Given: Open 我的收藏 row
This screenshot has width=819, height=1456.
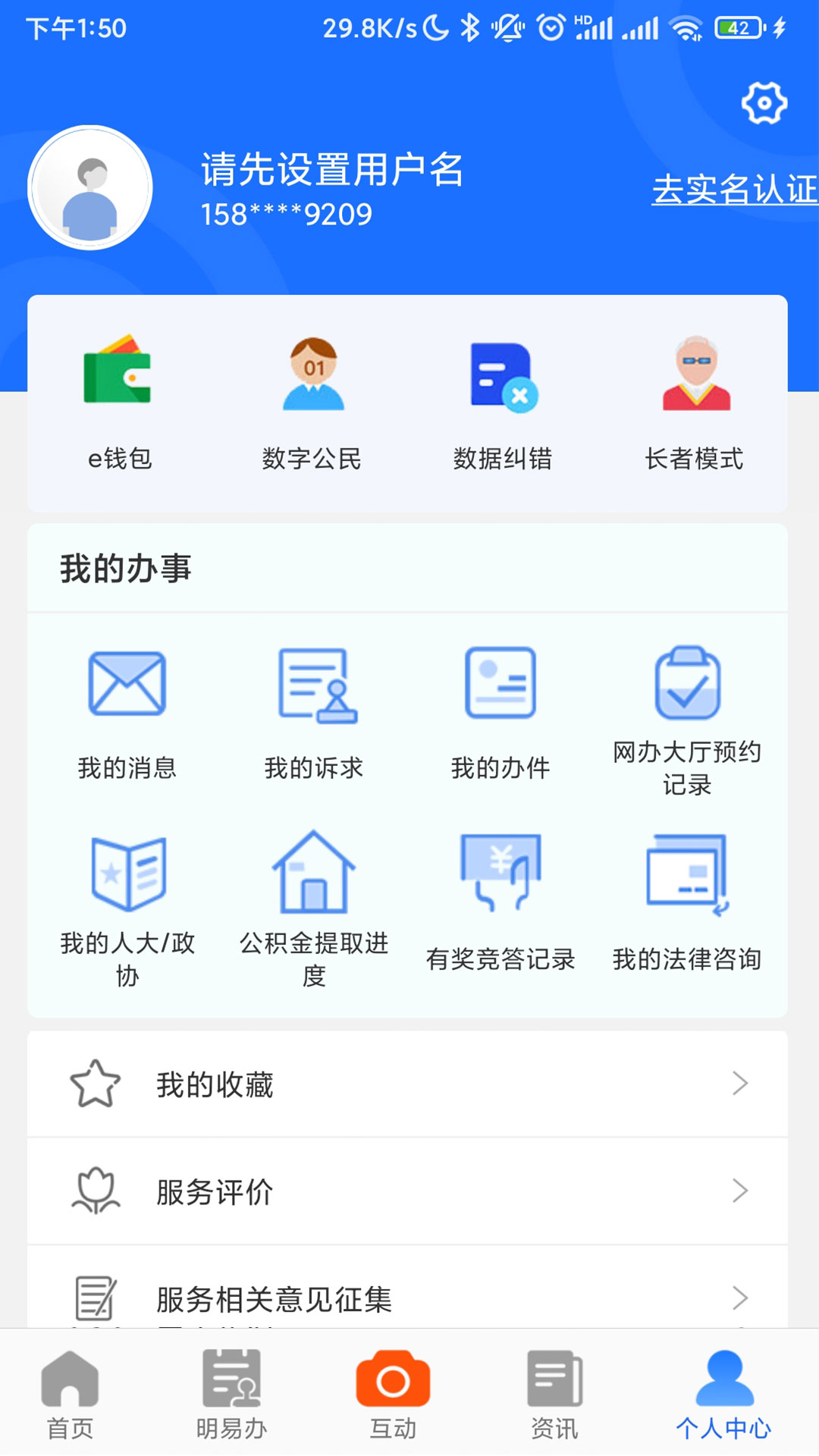Looking at the screenshot, I should [408, 1084].
